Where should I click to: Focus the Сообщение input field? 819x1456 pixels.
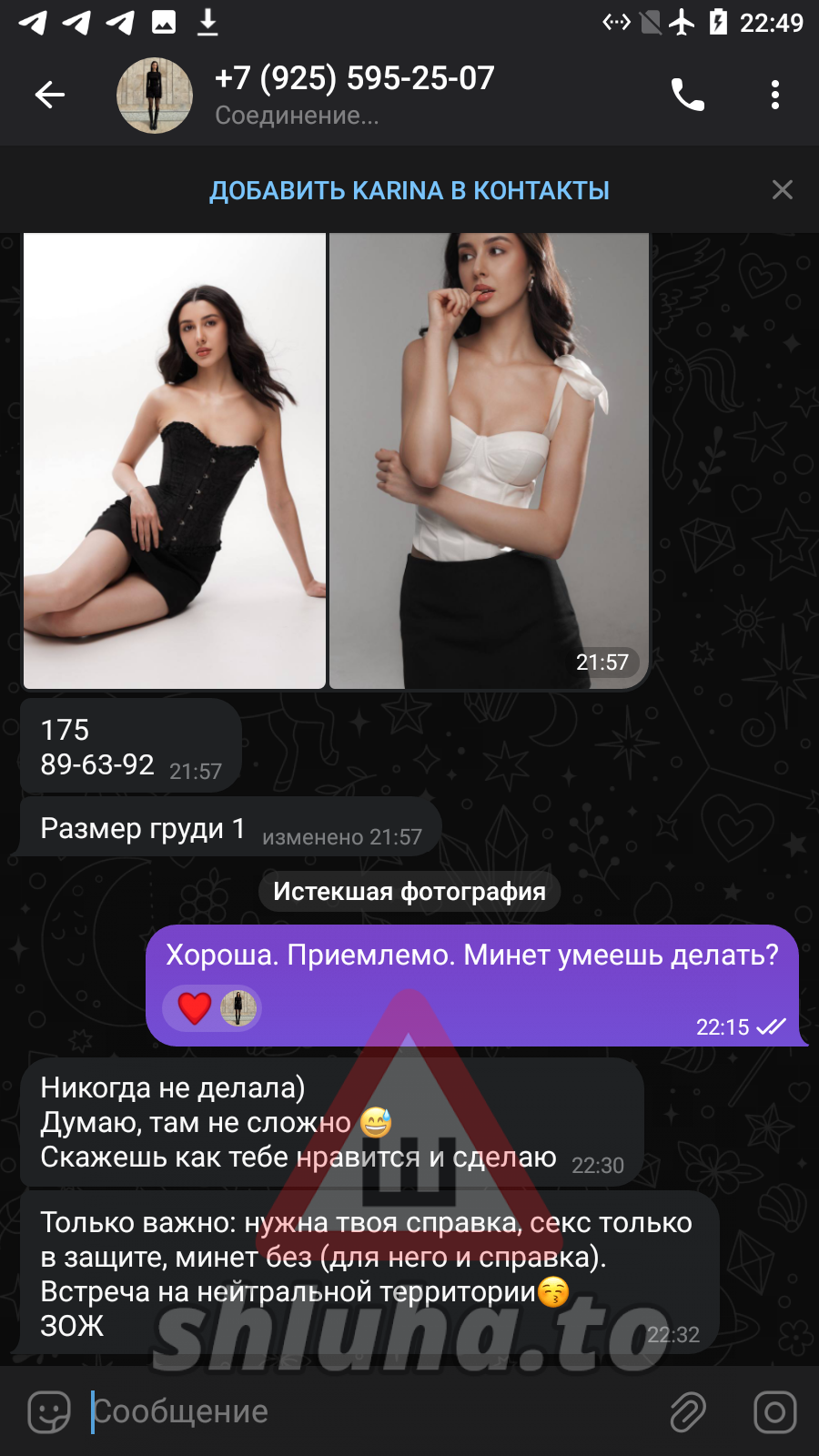pos(364,1411)
